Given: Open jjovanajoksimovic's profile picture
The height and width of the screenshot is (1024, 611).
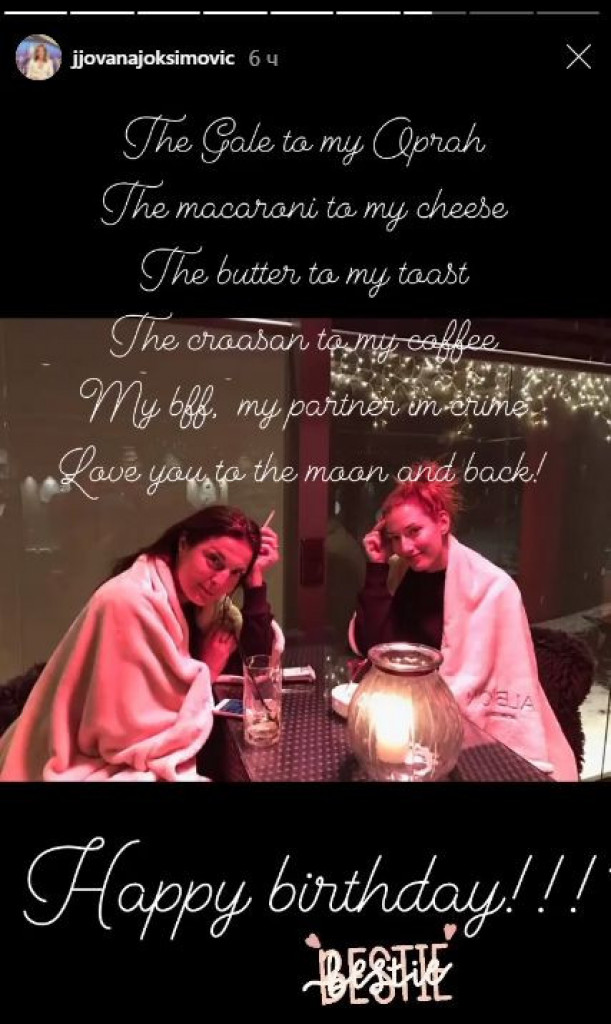Looking at the screenshot, I should [x=39, y=58].
